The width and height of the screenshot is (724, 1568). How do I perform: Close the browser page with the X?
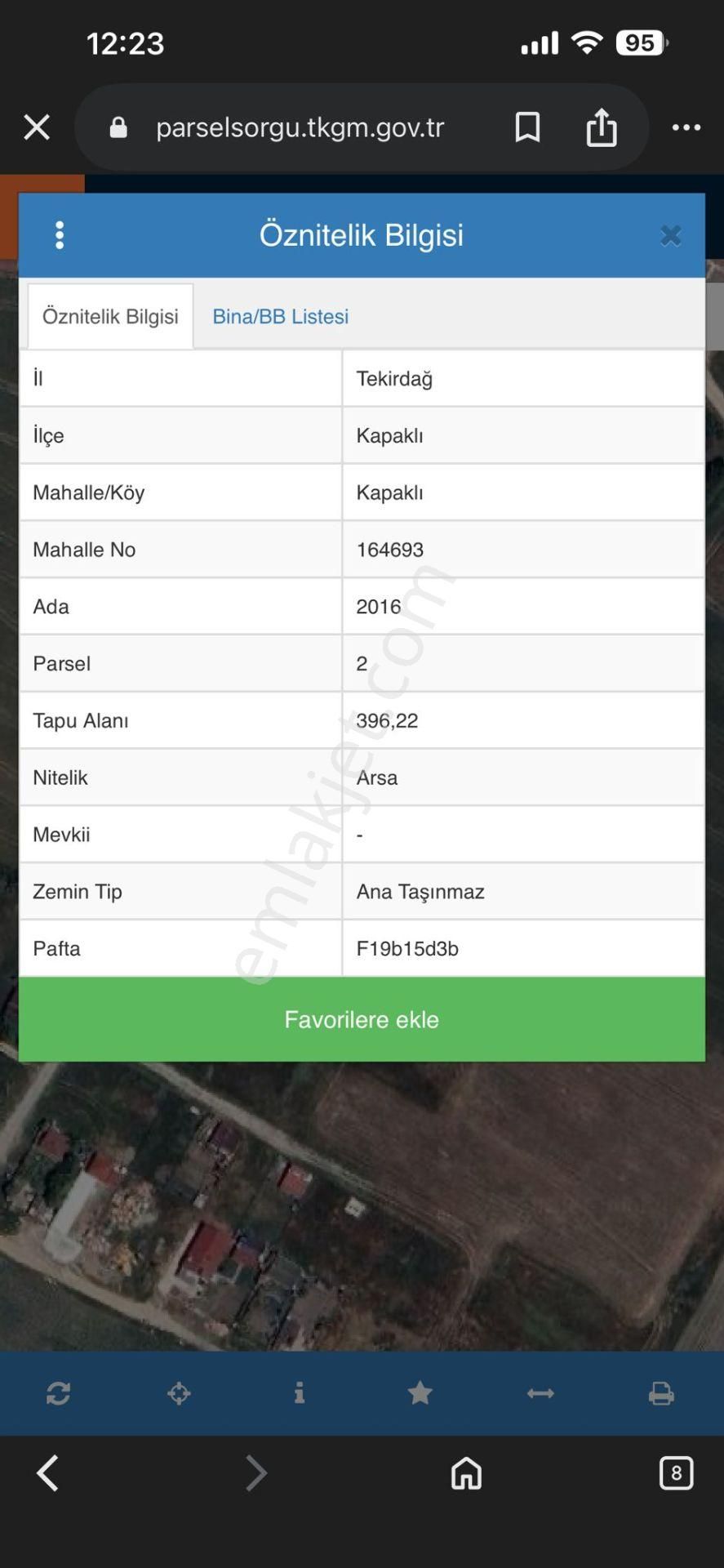tap(37, 127)
